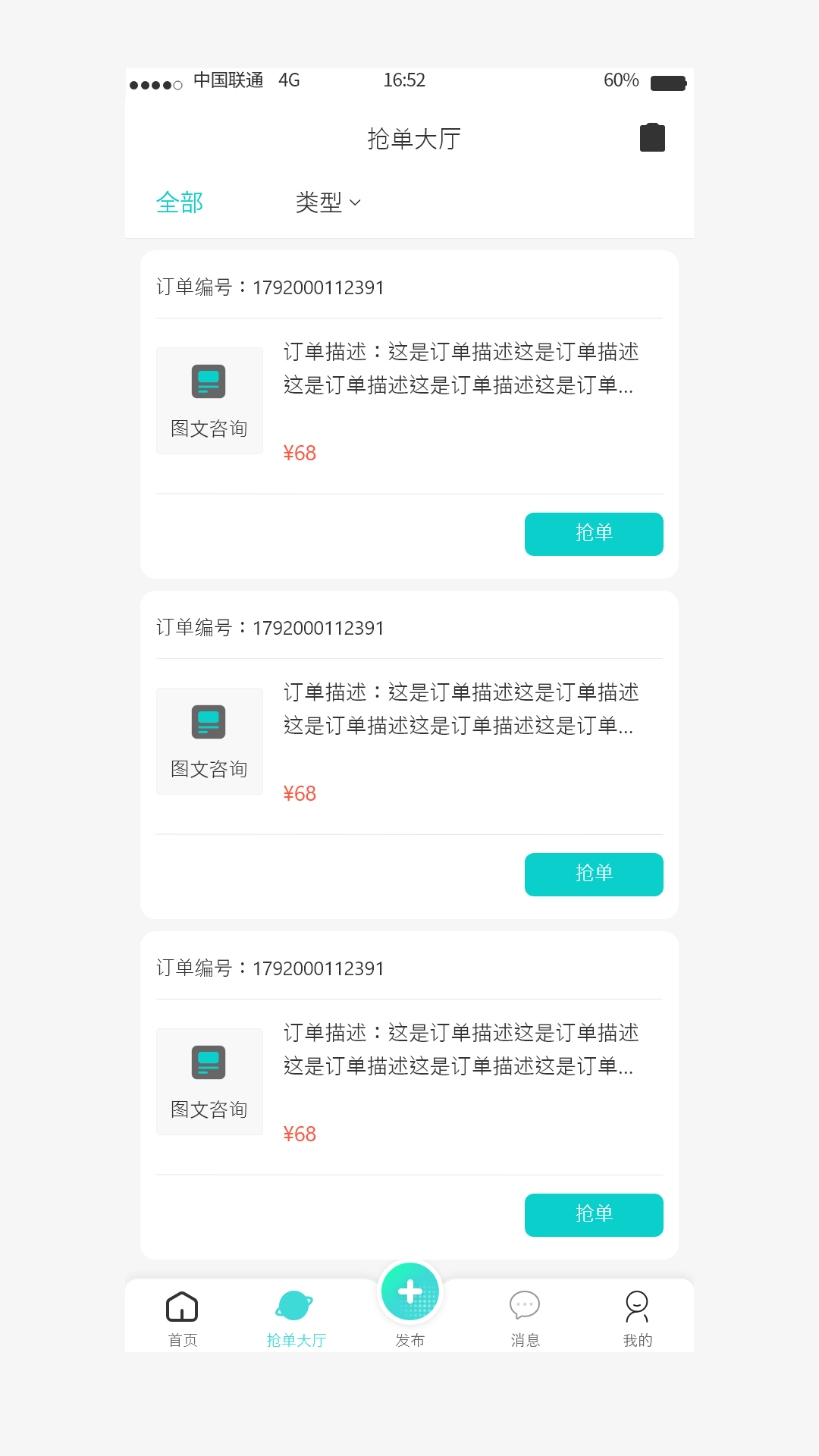Switch to the 全部 tab

point(180,202)
